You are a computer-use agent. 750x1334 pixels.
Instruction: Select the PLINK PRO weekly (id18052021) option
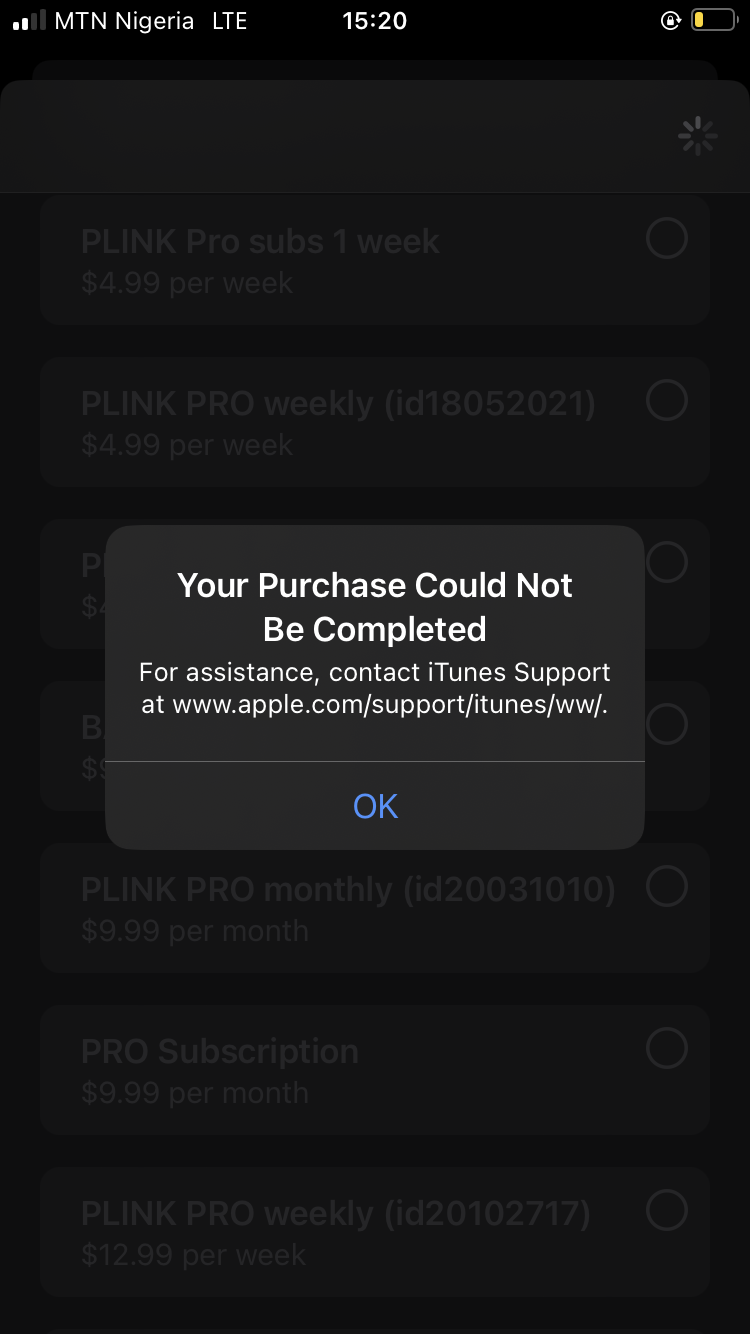pos(667,401)
